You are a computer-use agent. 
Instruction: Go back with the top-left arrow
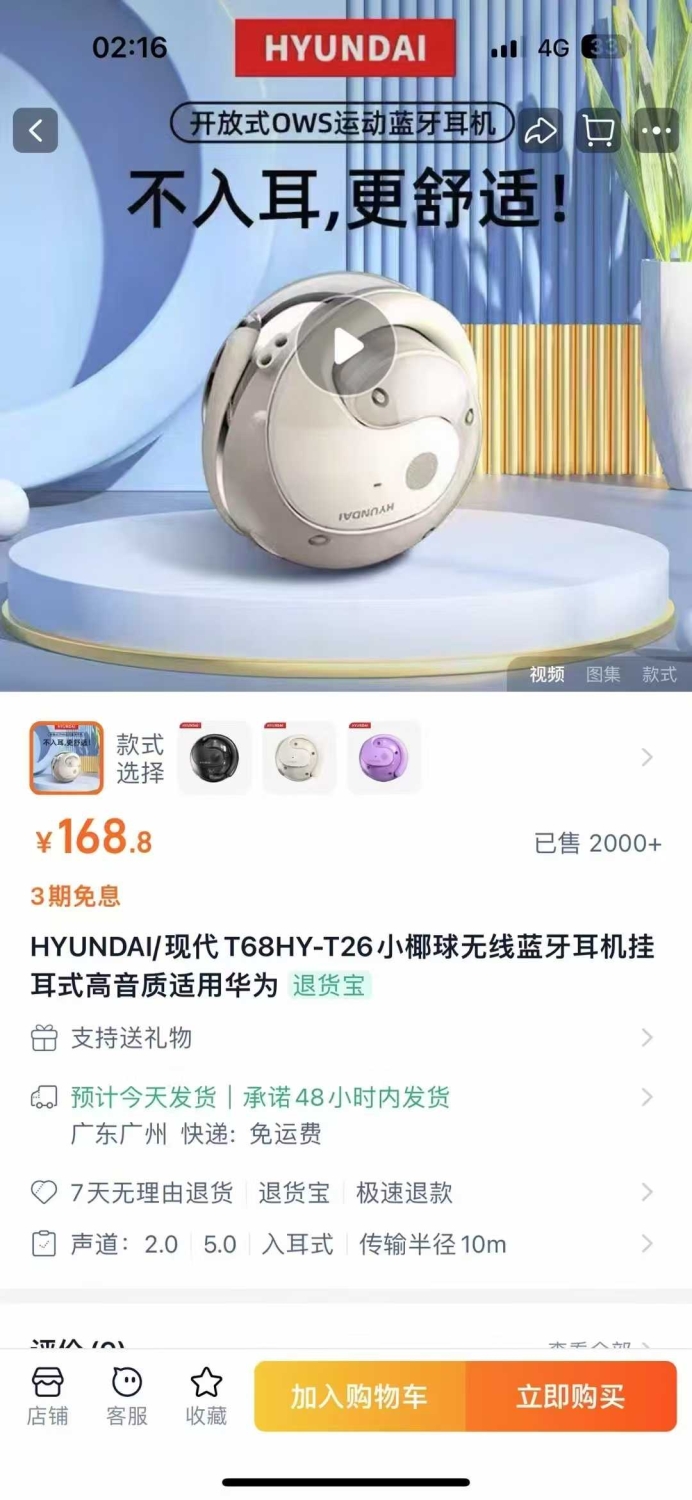(35, 130)
